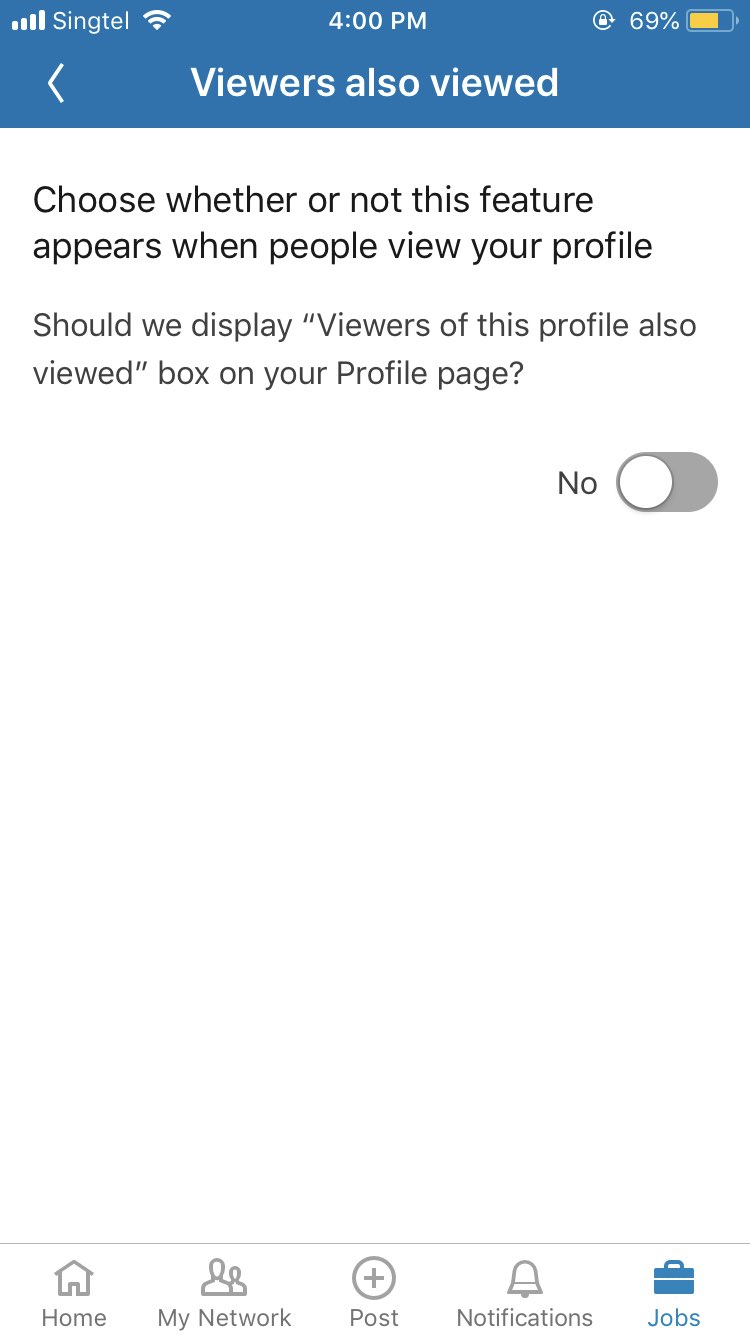Open the My Network tab

point(224,1292)
